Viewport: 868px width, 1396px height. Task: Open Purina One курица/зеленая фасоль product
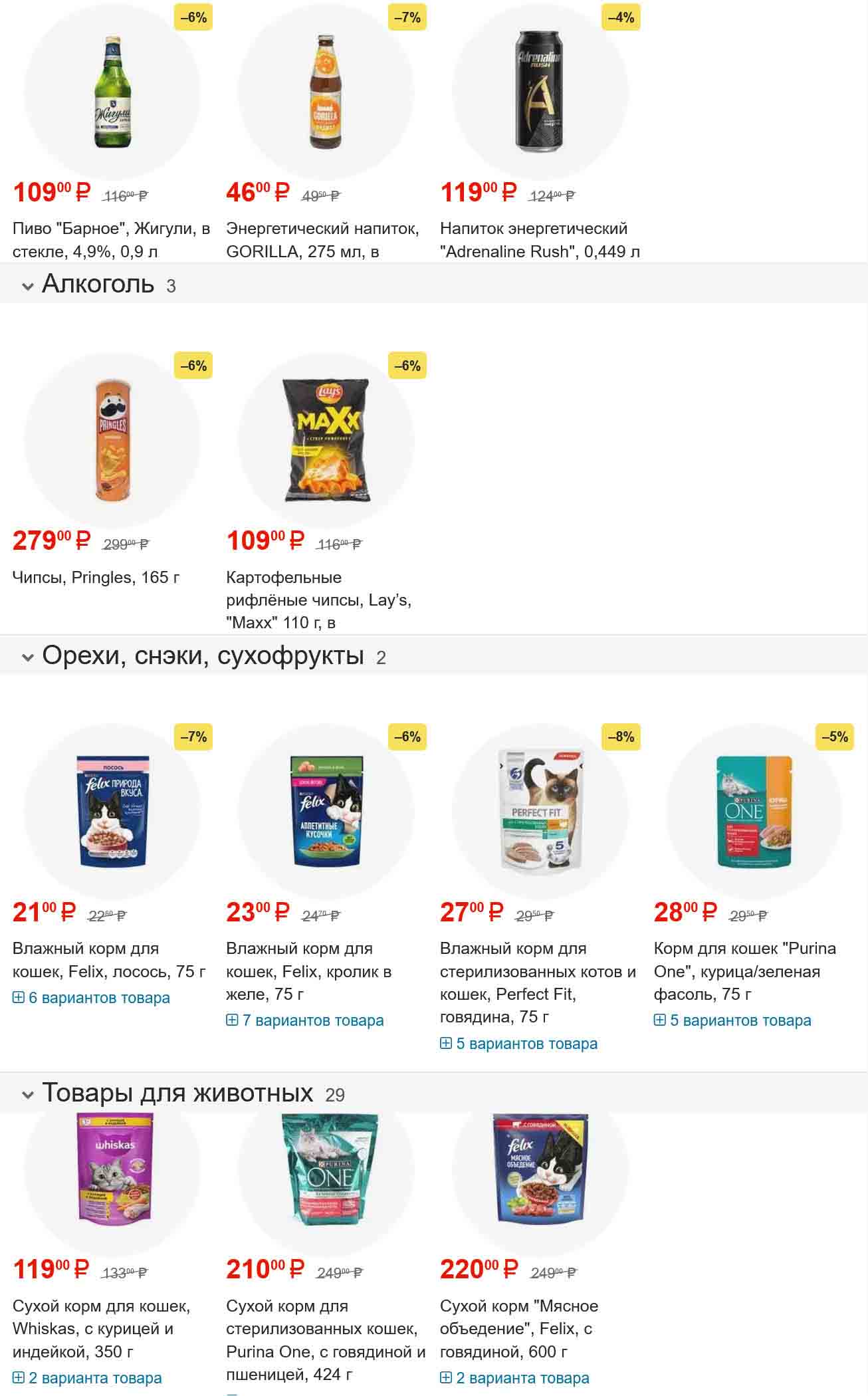(x=744, y=971)
